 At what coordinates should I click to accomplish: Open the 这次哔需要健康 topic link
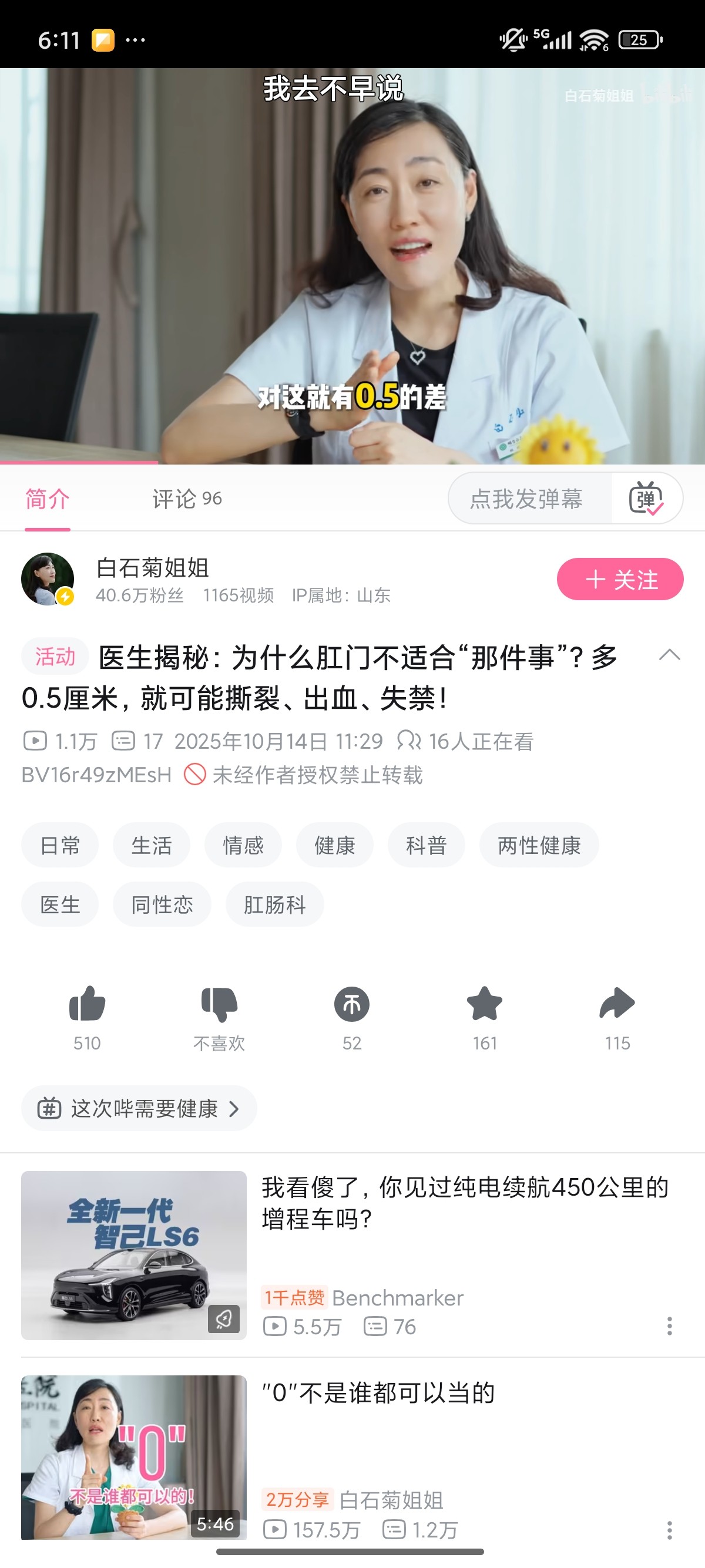(139, 1109)
